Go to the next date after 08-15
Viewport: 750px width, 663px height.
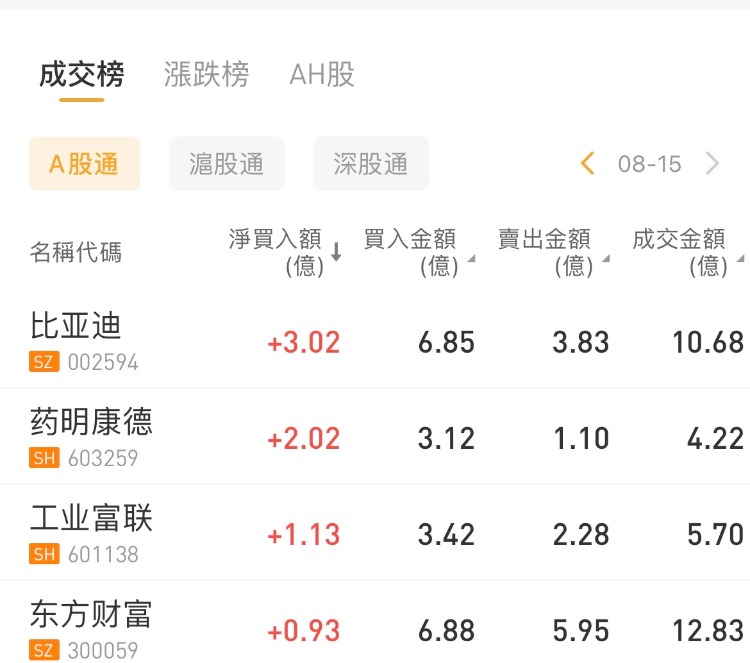713,164
